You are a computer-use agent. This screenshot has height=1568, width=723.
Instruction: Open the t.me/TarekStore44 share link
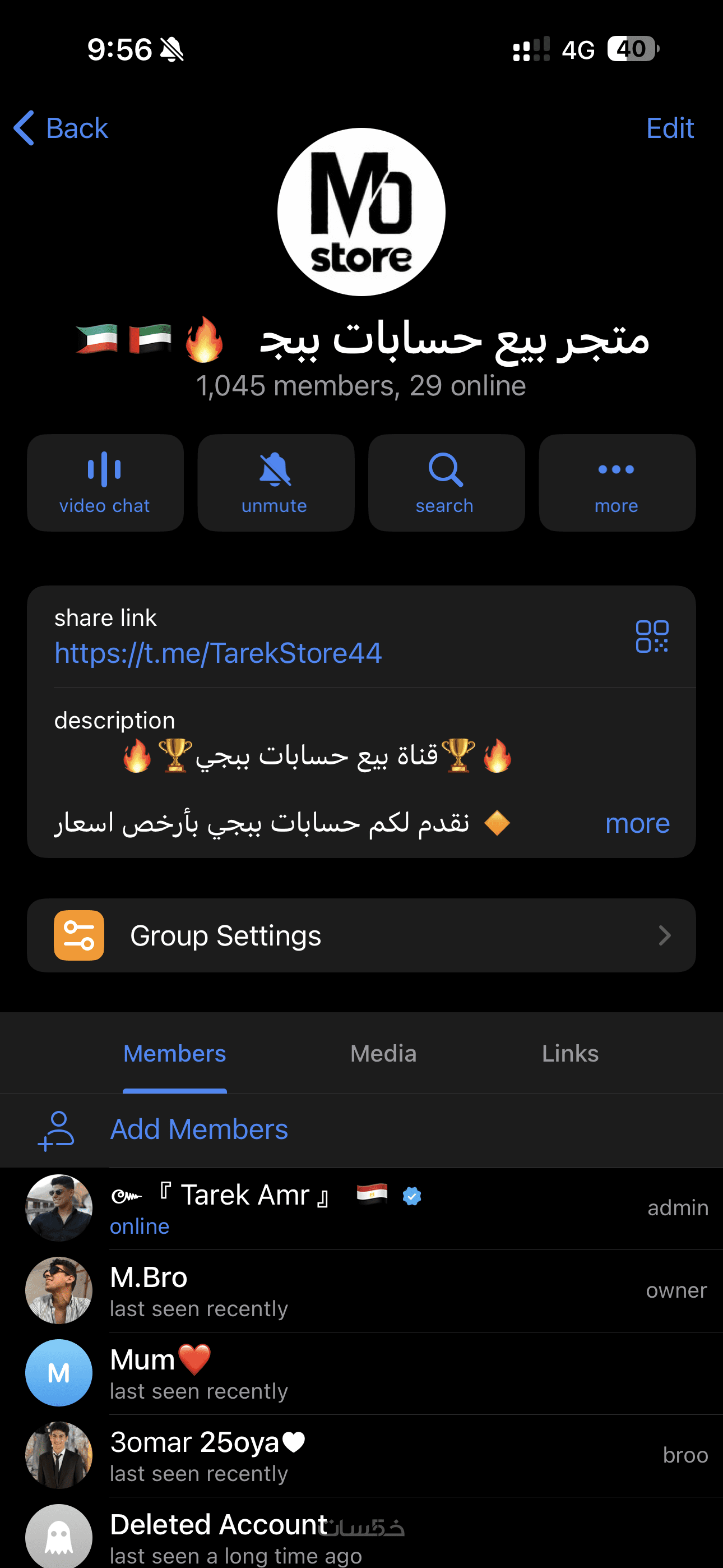(x=218, y=653)
